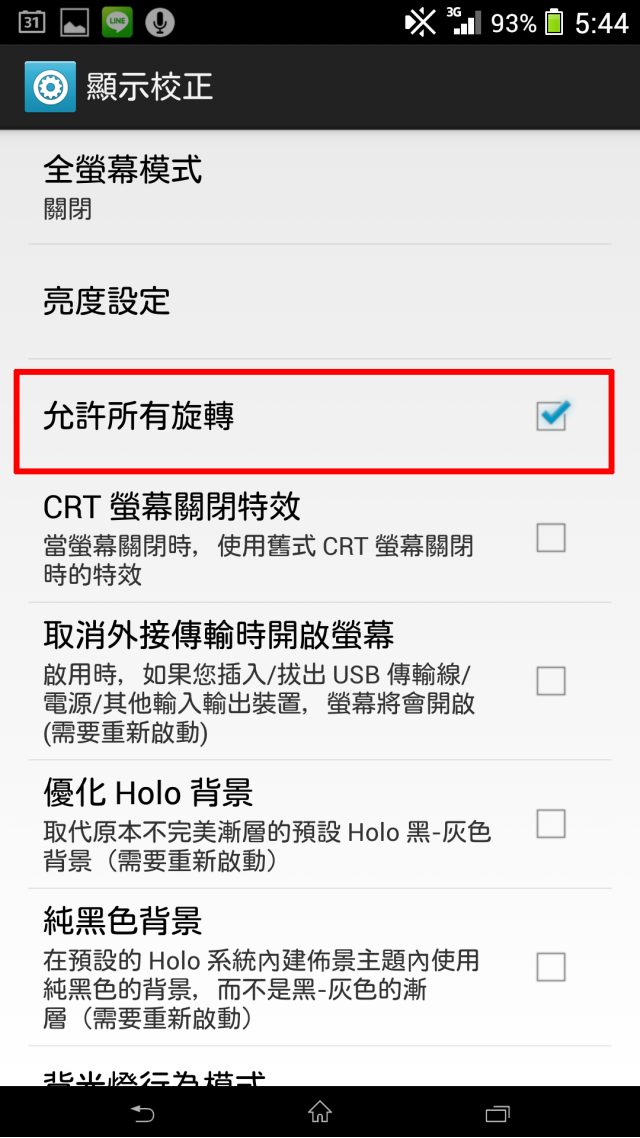Tap the system back button

(x=142, y=1112)
